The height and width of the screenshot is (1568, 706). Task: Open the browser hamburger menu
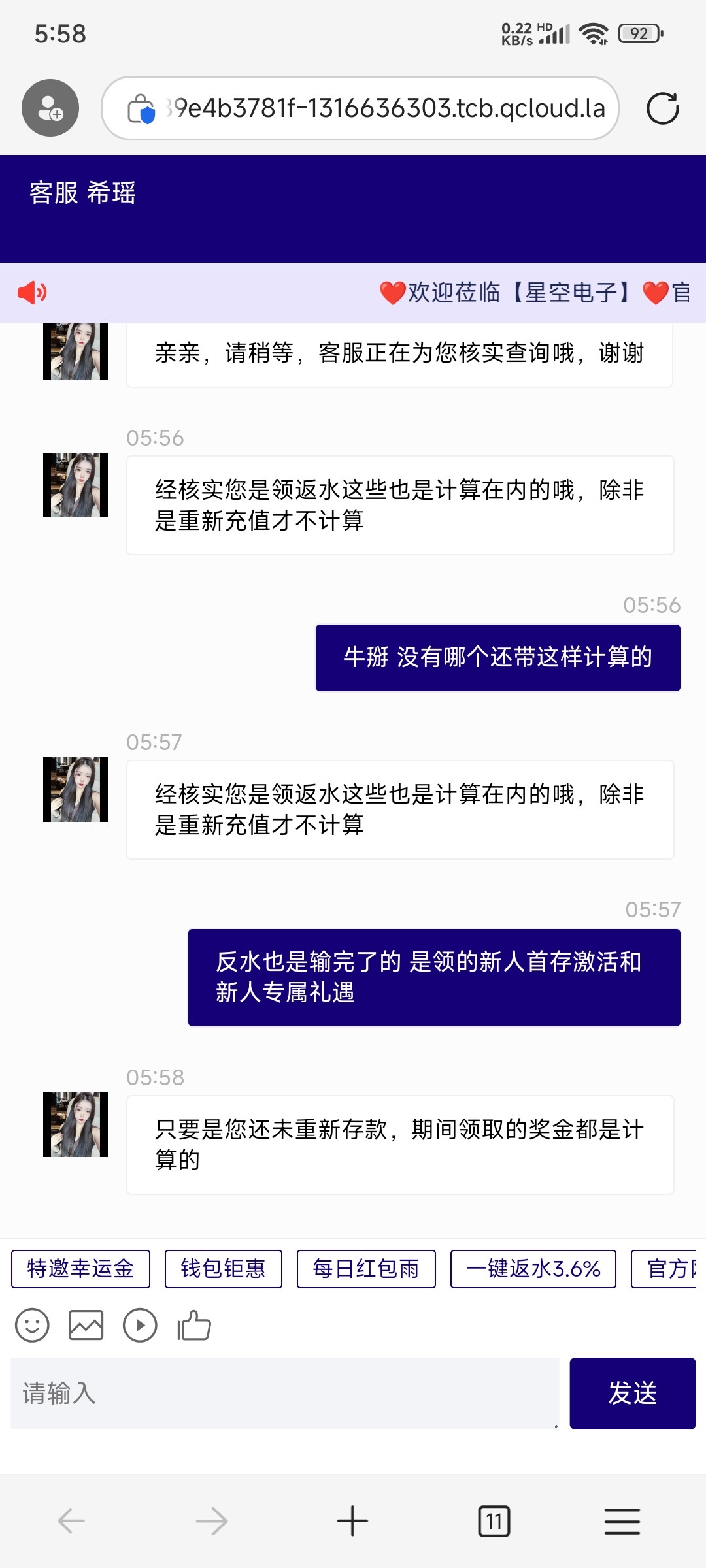tap(622, 1521)
